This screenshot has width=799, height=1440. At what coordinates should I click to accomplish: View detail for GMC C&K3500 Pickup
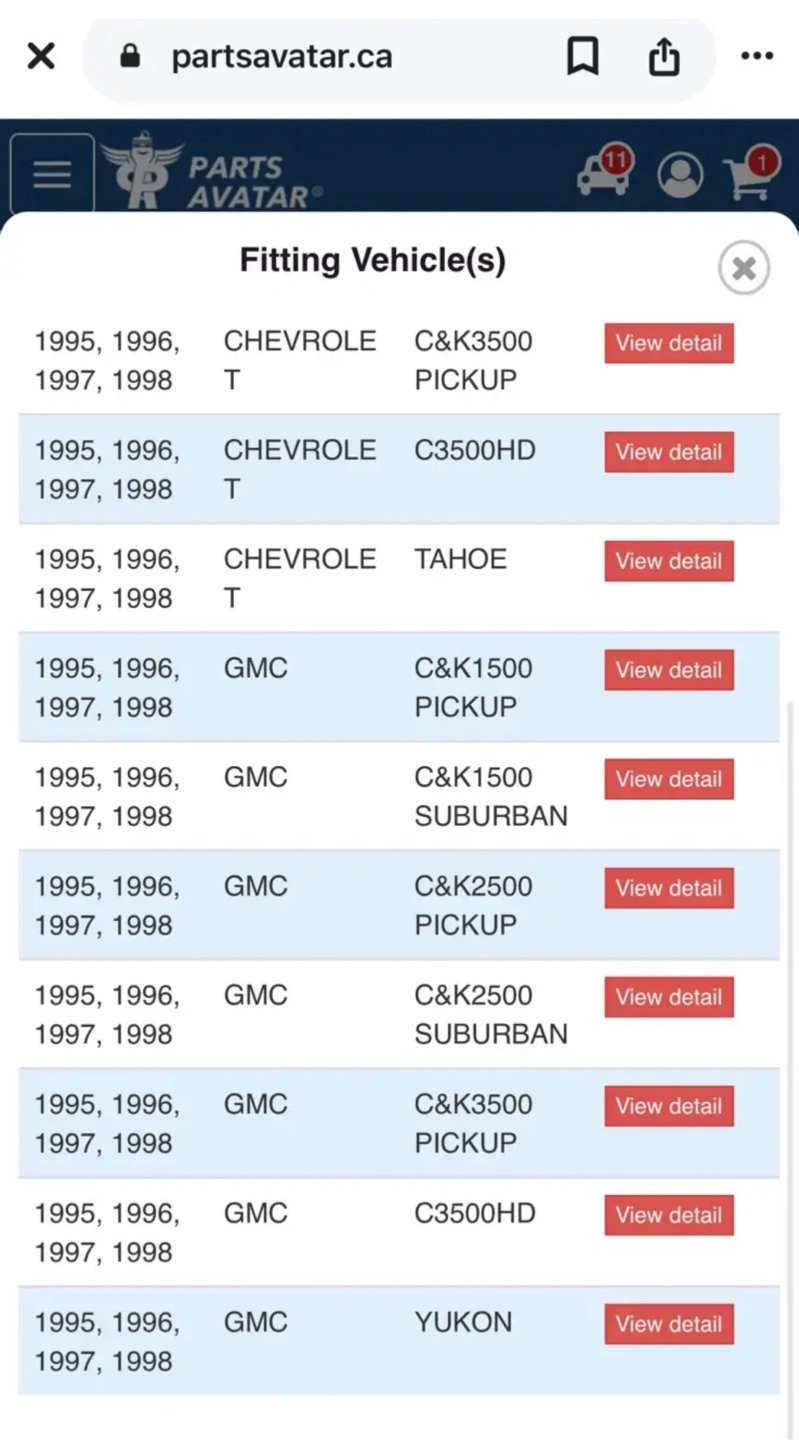pos(669,1106)
